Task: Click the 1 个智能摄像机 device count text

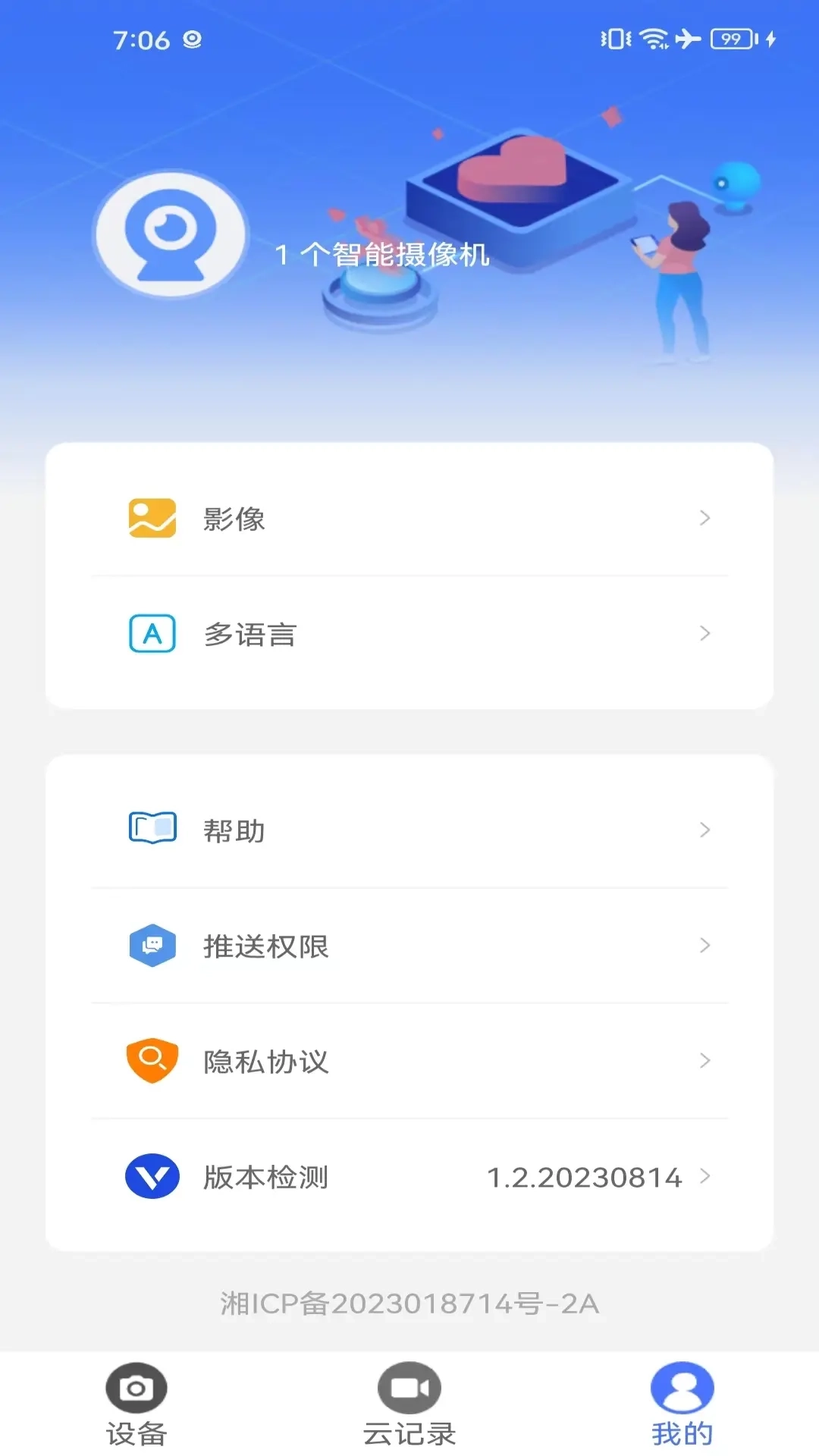Action: click(x=382, y=255)
